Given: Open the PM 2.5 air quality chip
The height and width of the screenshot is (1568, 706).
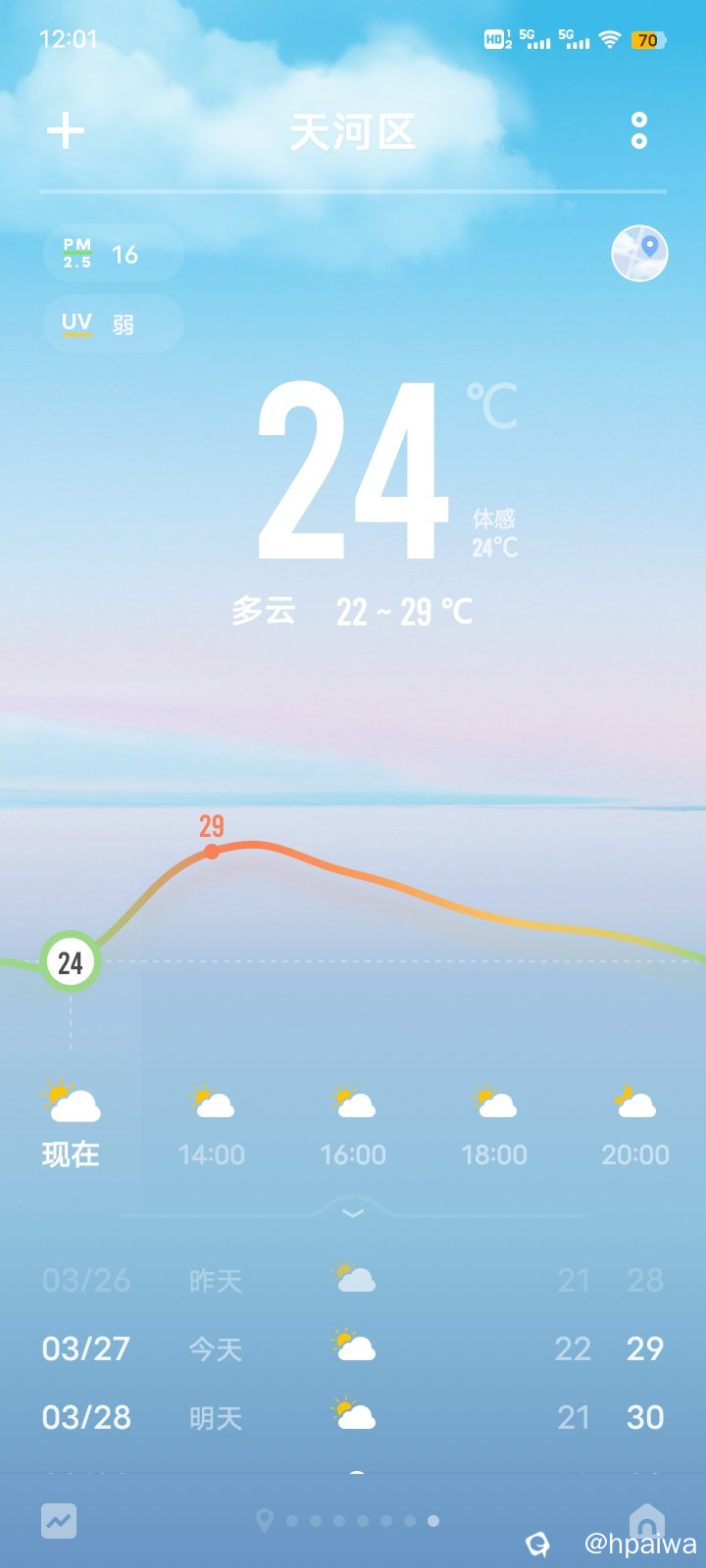Looking at the screenshot, I should tap(113, 254).
